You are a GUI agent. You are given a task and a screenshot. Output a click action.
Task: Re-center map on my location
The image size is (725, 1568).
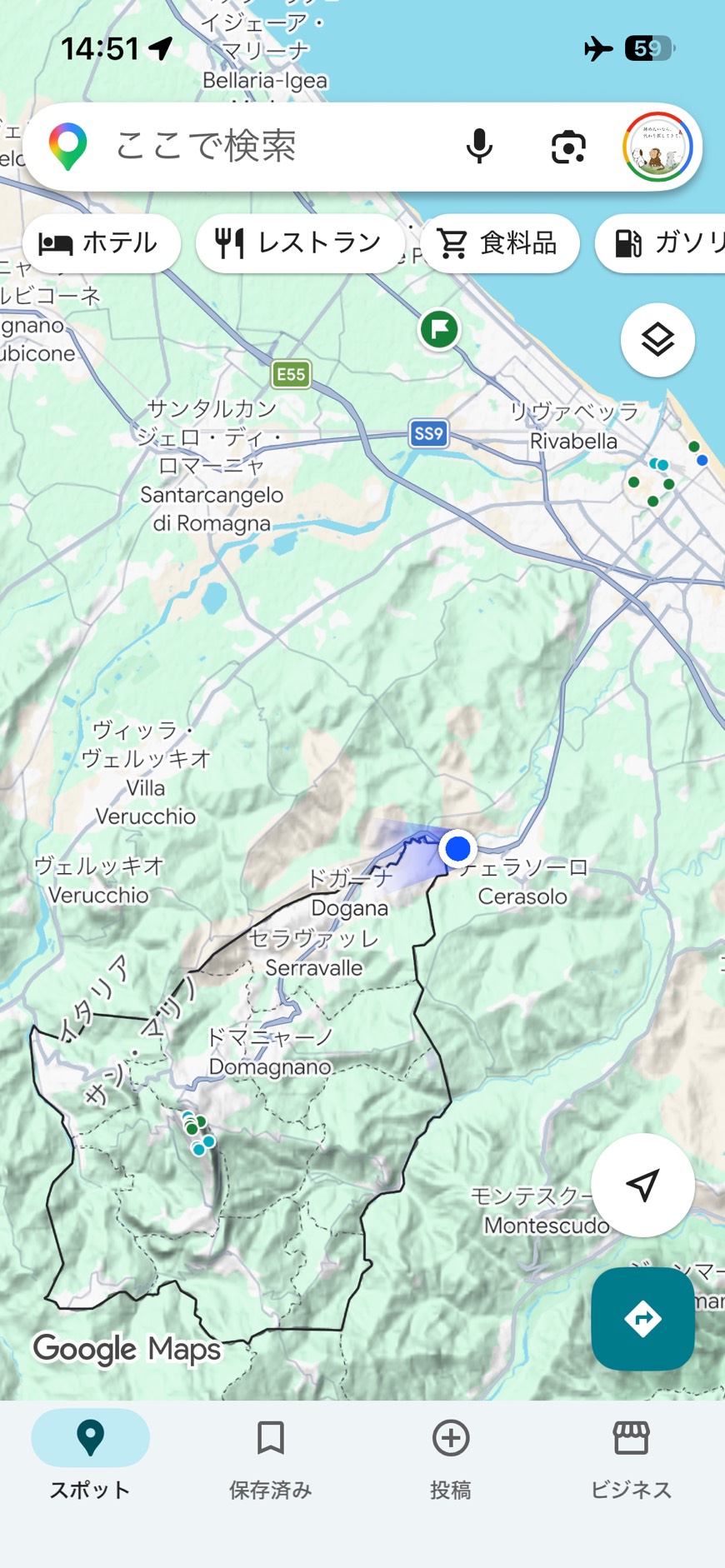[x=642, y=1185]
